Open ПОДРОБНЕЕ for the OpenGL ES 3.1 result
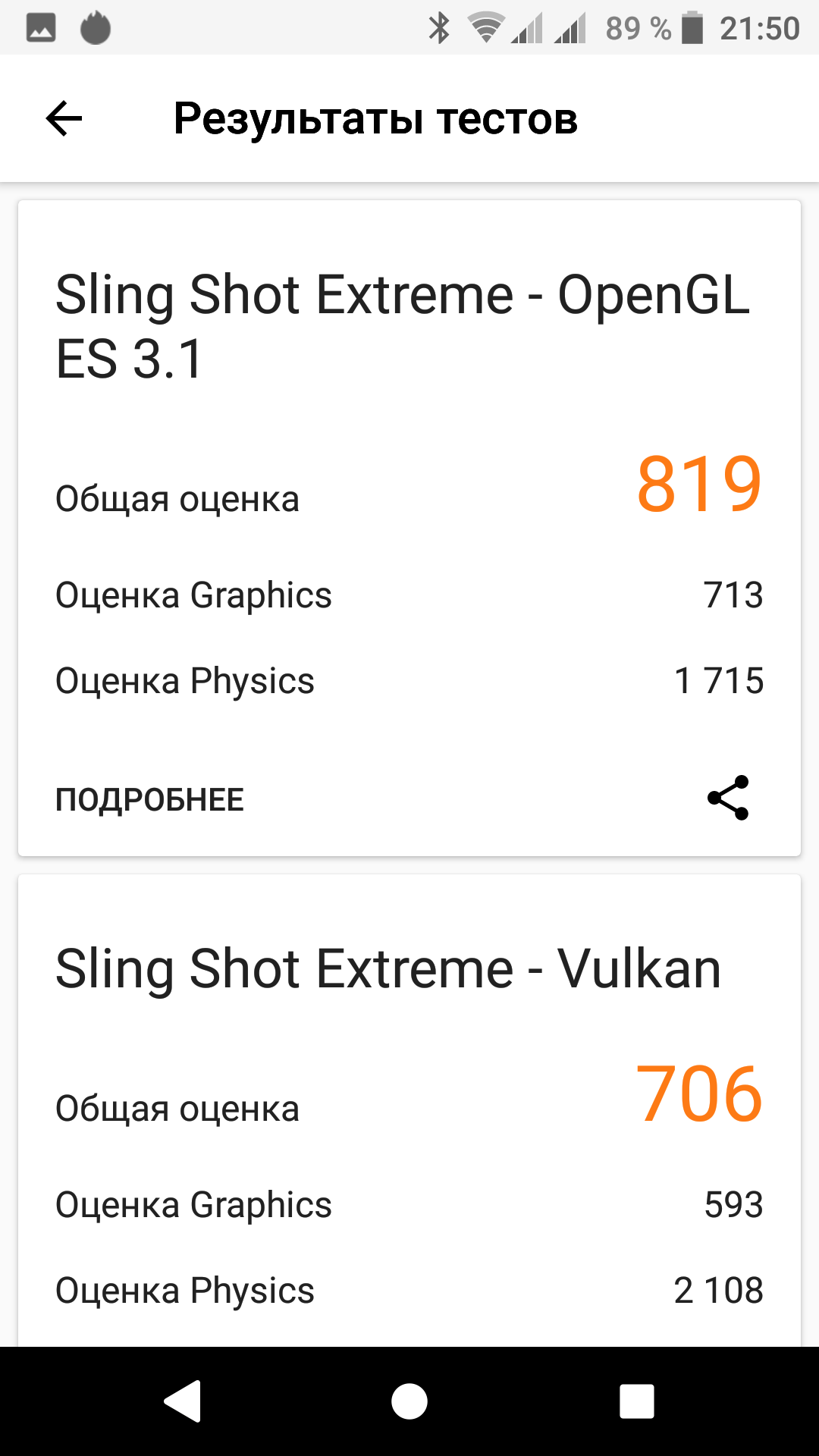The height and width of the screenshot is (1456, 819). coord(150,799)
